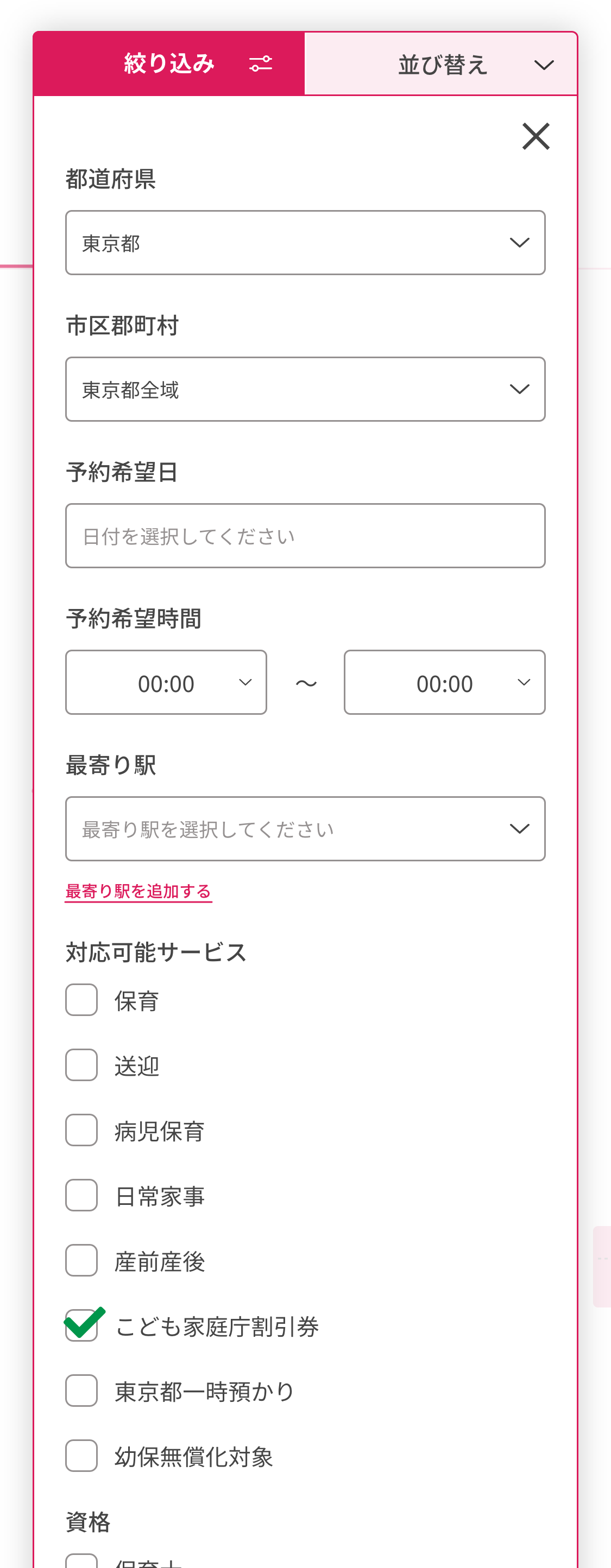
Task: Uncheck the こども家庭庁割引券 checkbox
Action: [x=80, y=1326]
